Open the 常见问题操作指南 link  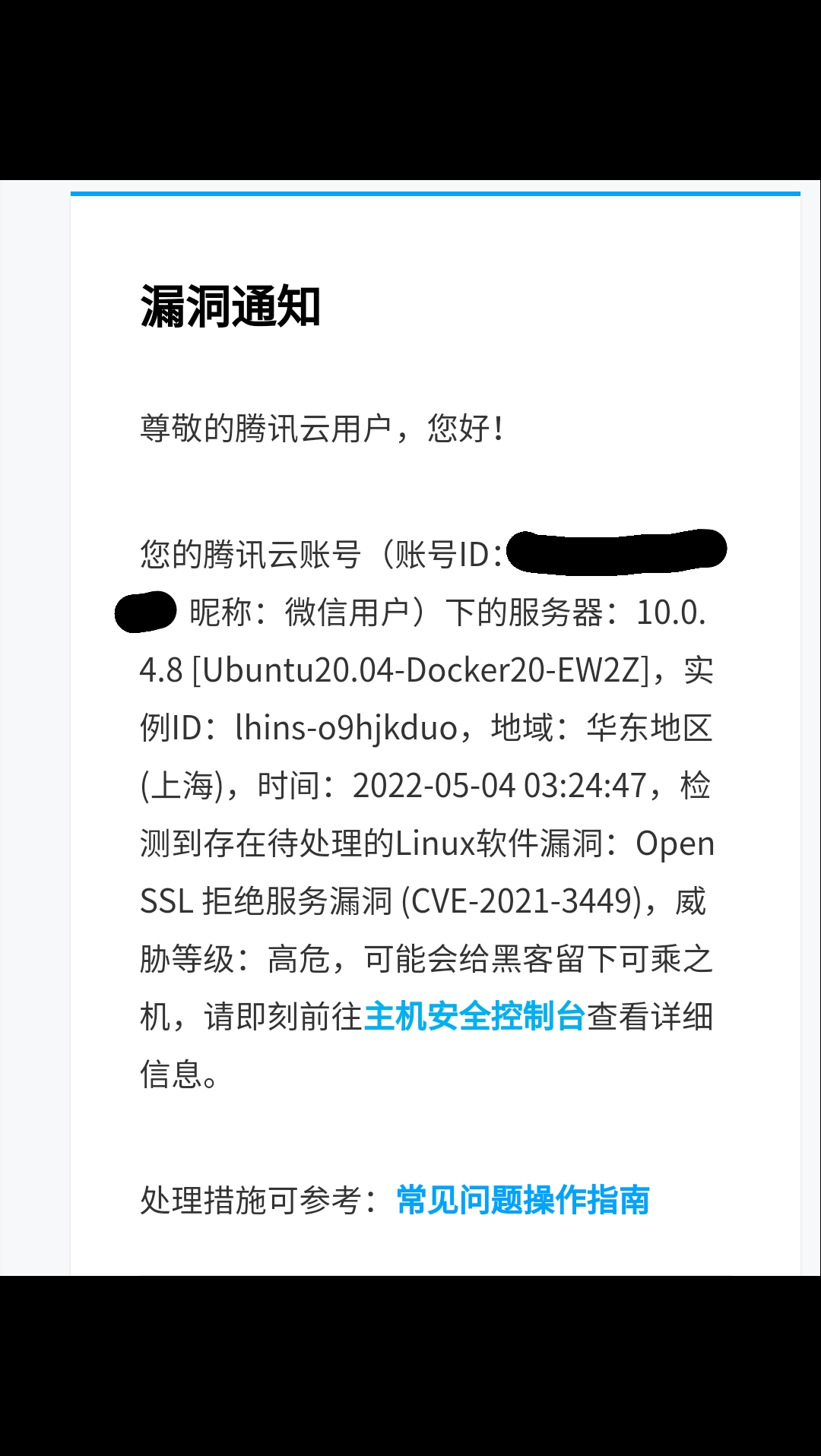(523, 1201)
